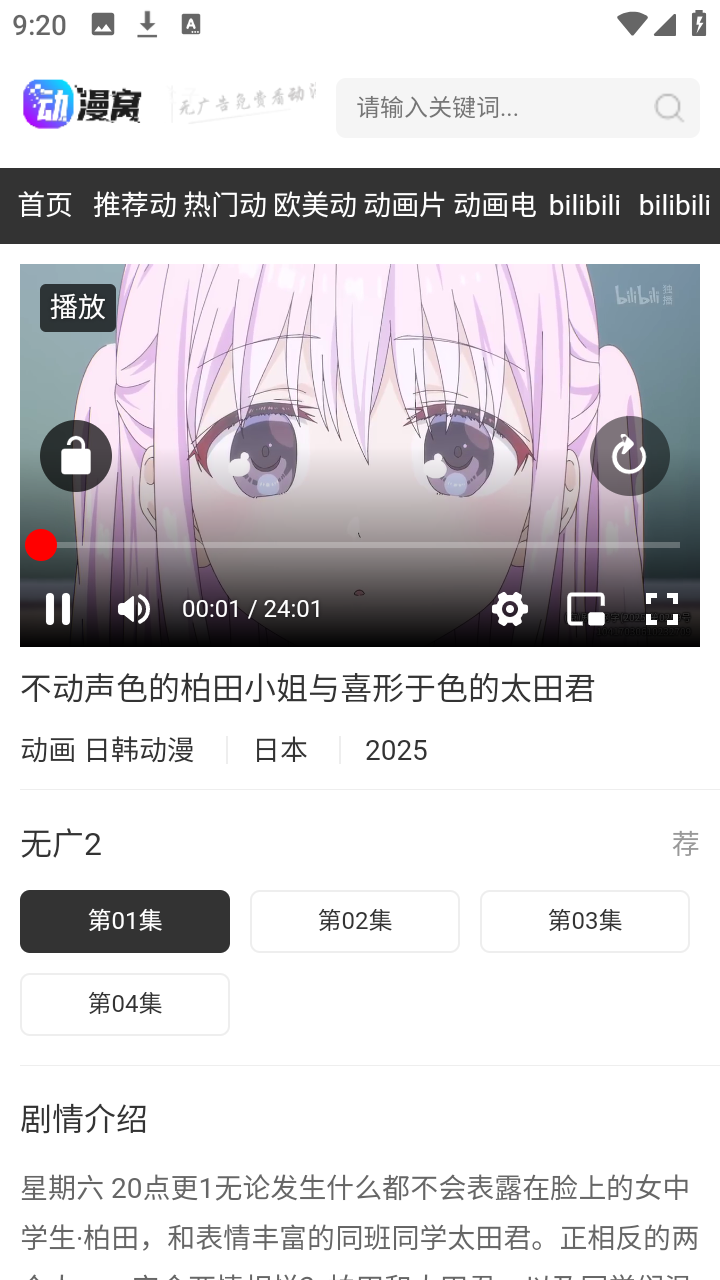Viewport: 720px width, 1280px height.
Task: Open episode 第04集
Action: coord(125,1004)
